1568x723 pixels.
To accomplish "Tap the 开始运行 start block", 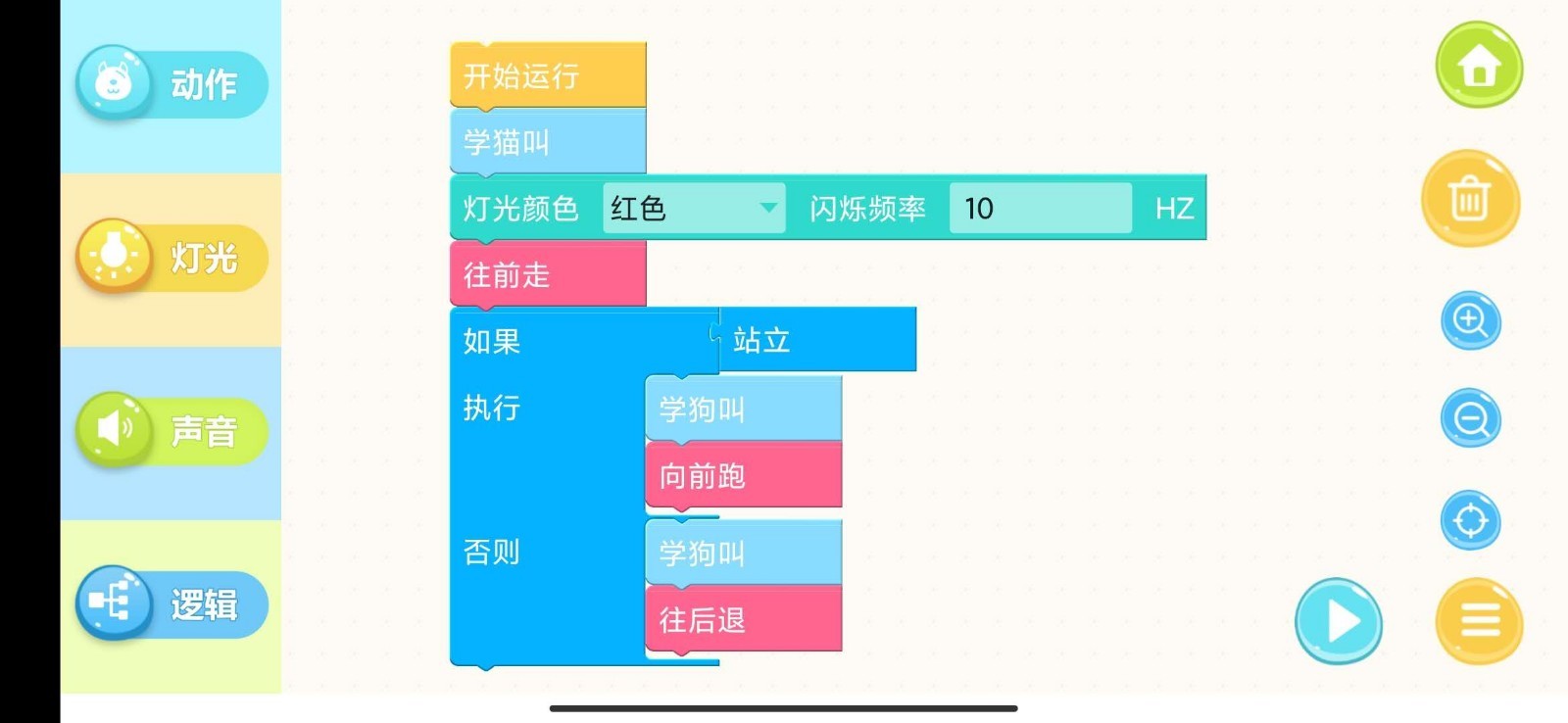I will click(x=547, y=75).
